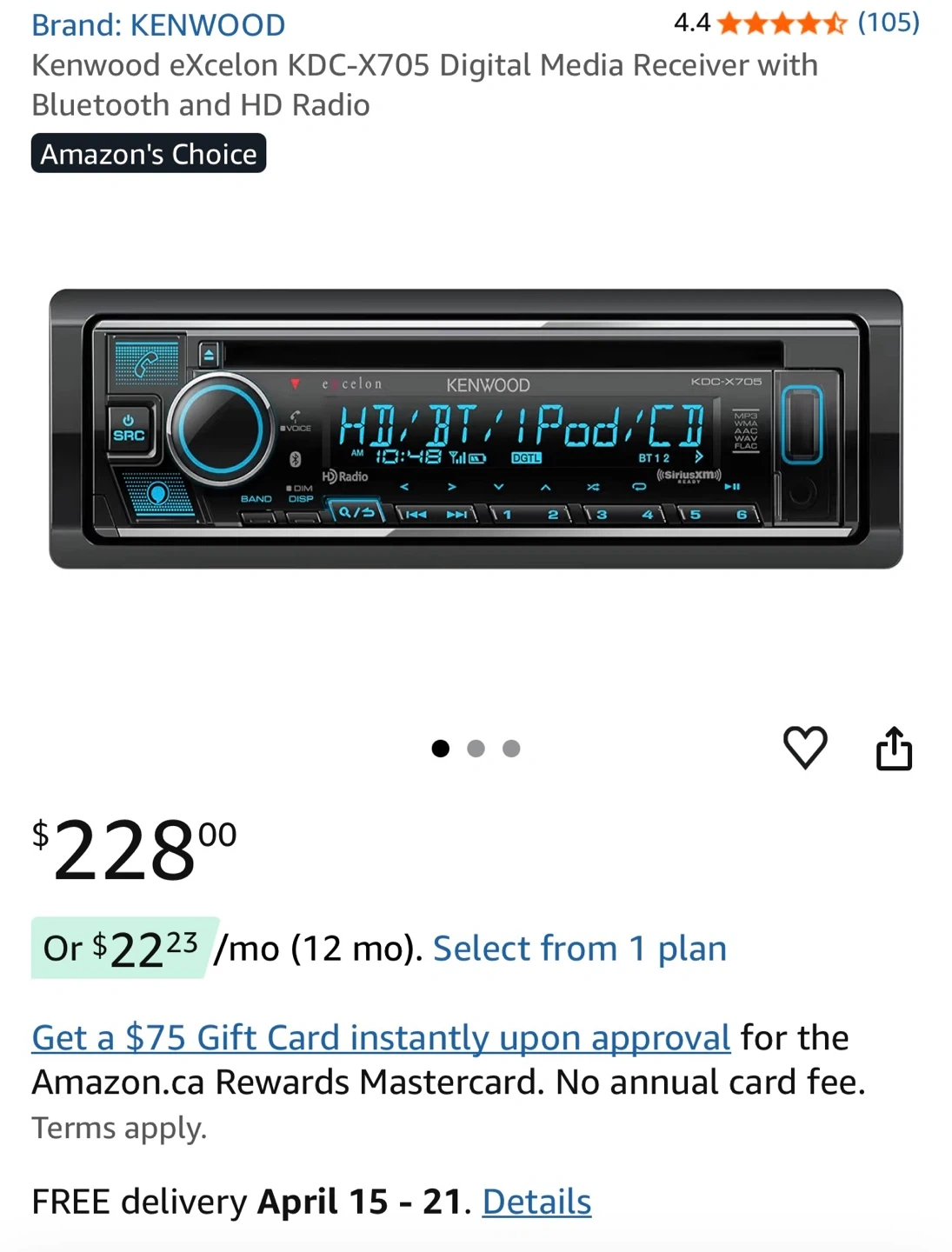Screen dimensions: 952x1252
Task: Share this product
Action: pyautogui.click(x=894, y=749)
